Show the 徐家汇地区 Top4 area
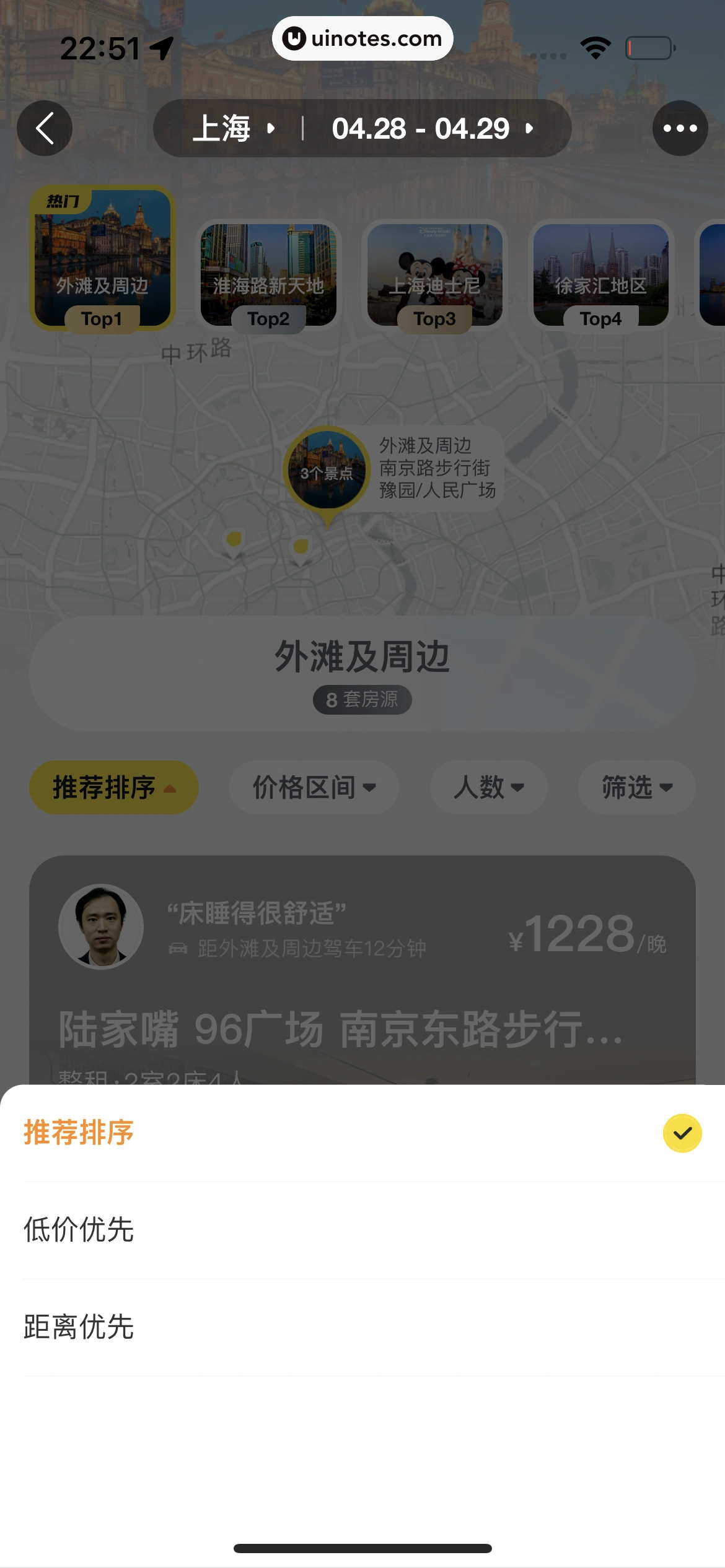 (600, 275)
